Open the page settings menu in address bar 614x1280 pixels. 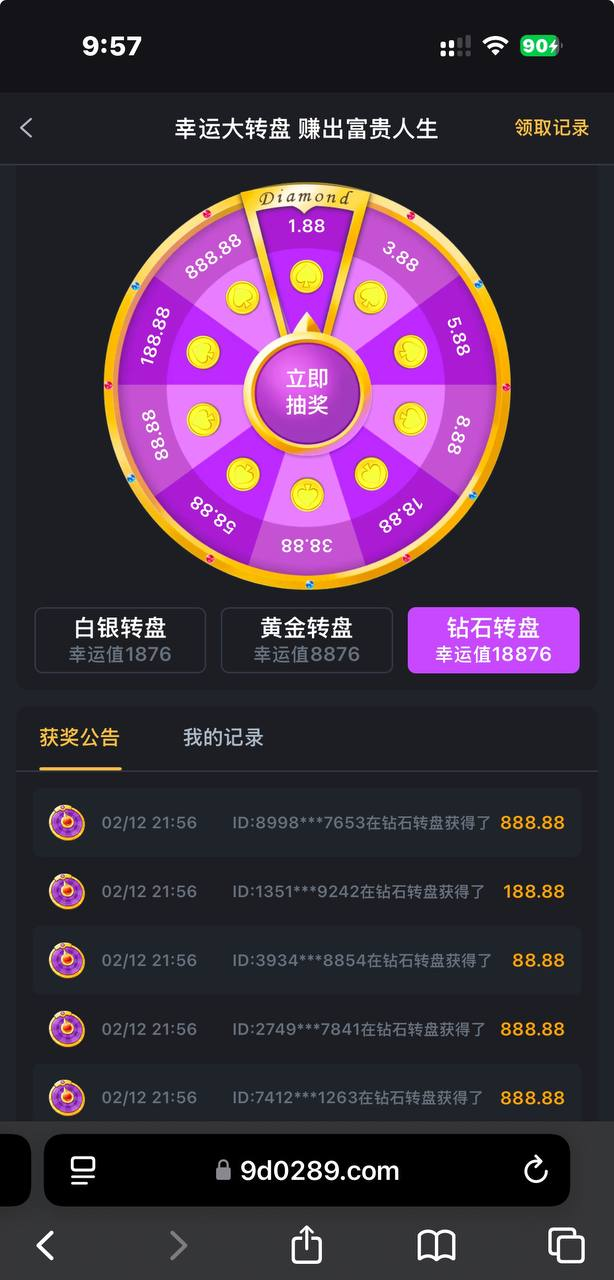83,1170
